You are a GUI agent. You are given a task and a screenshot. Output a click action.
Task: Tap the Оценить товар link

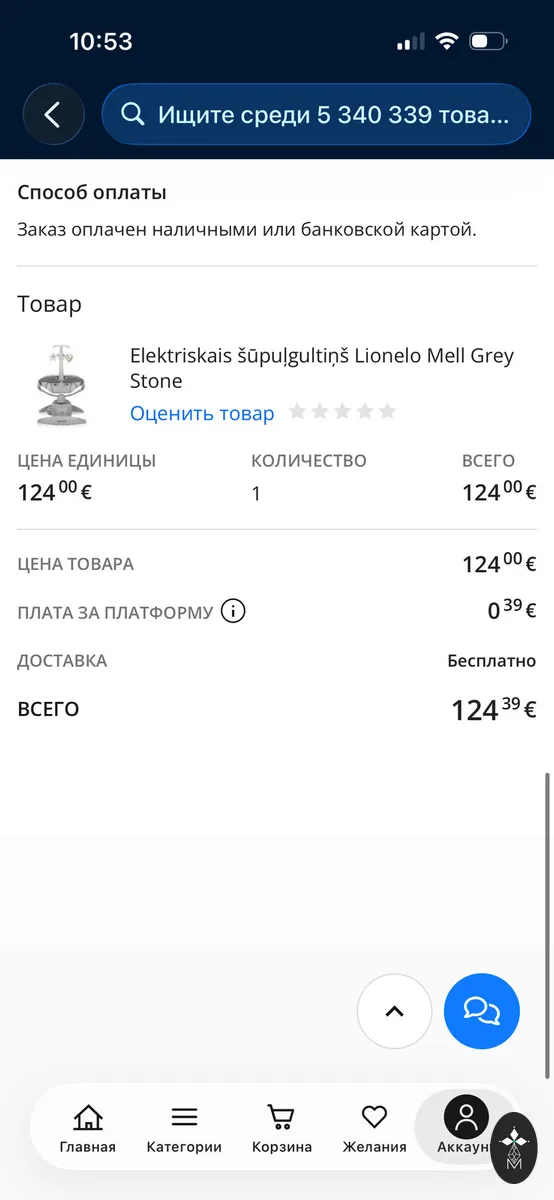tap(202, 413)
